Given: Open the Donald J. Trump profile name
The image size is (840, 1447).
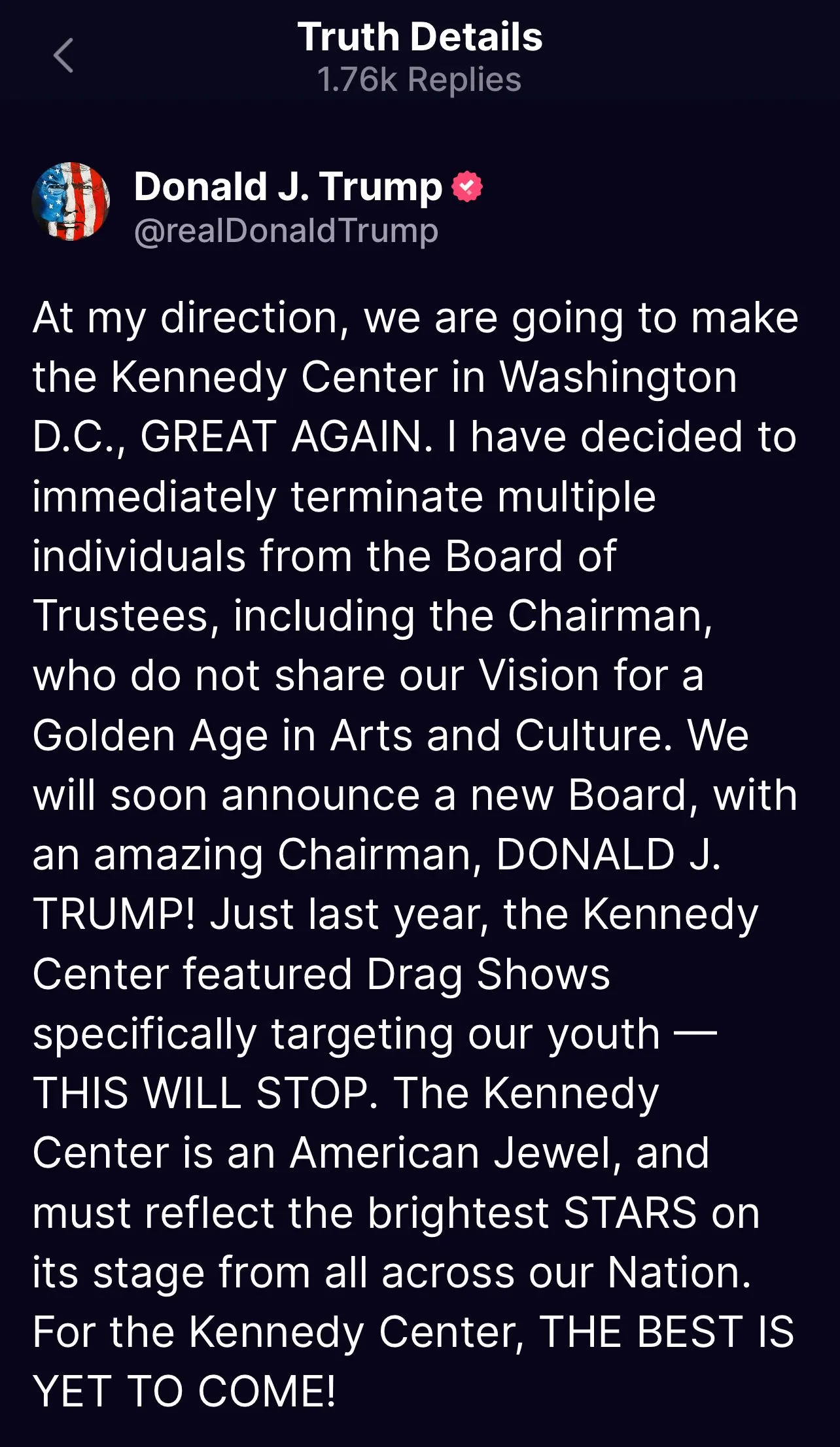Looking at the screenshot, I should click(288, 186).
